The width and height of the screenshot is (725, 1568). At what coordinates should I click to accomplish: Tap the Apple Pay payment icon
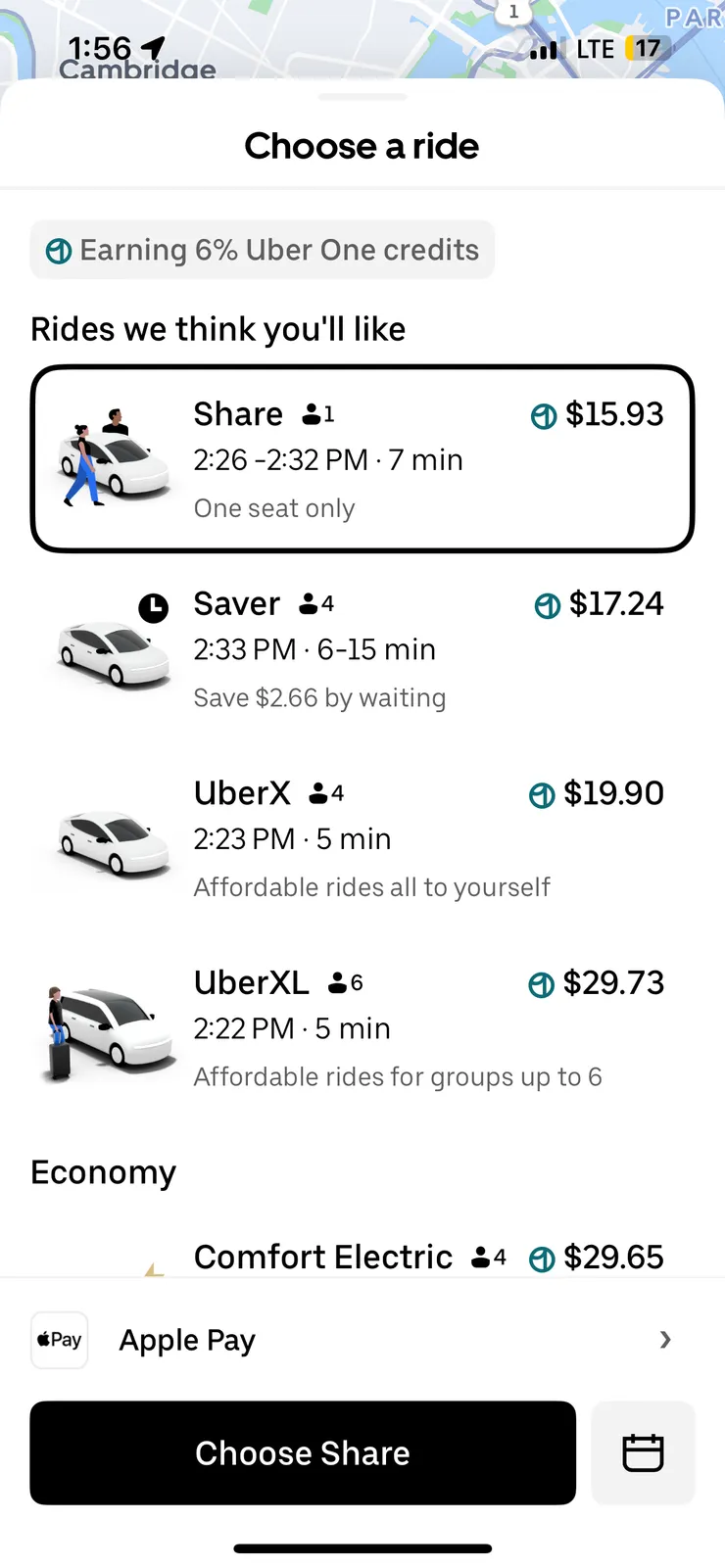pyautogui.click(x=59, y=1340)
